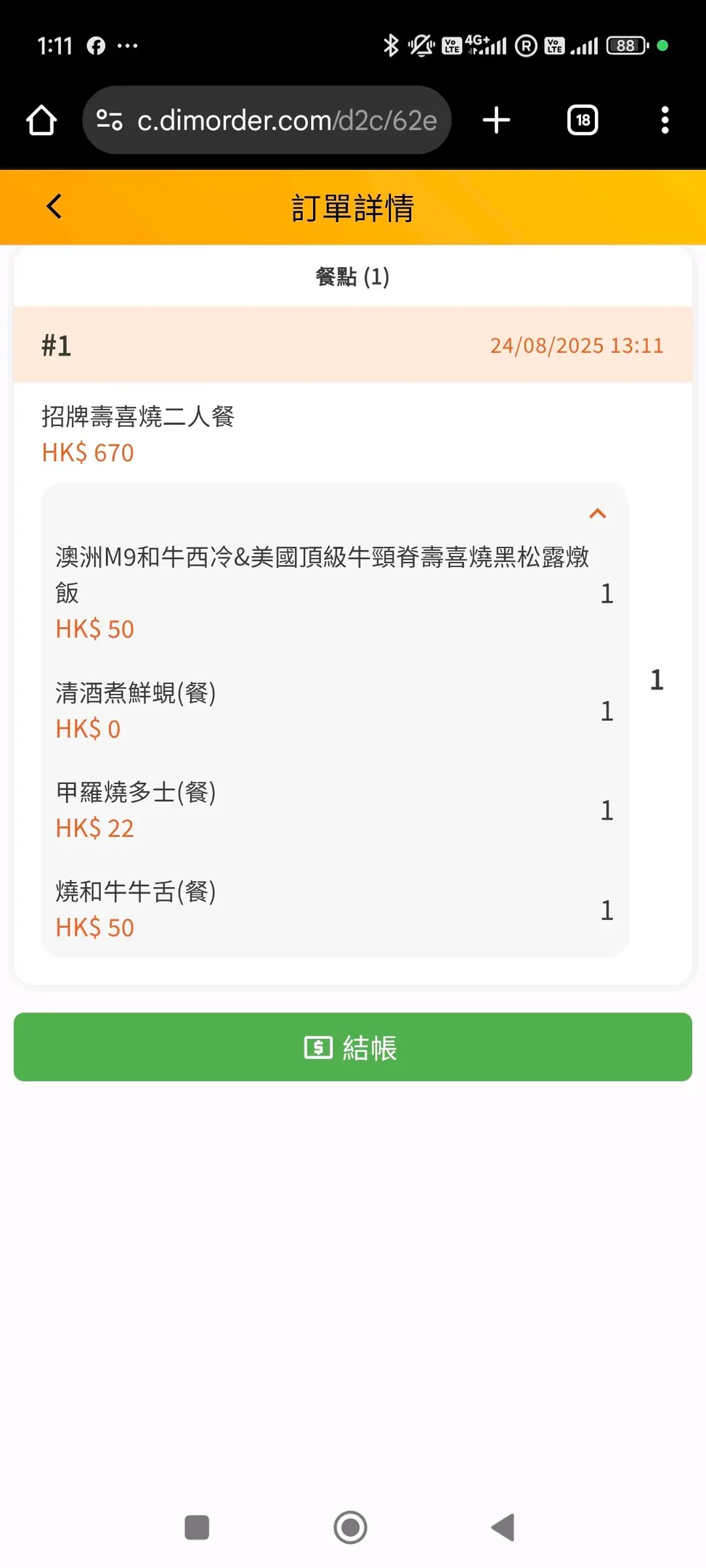
Task: Tap the system back navigation button
Action: (503, 1527)
